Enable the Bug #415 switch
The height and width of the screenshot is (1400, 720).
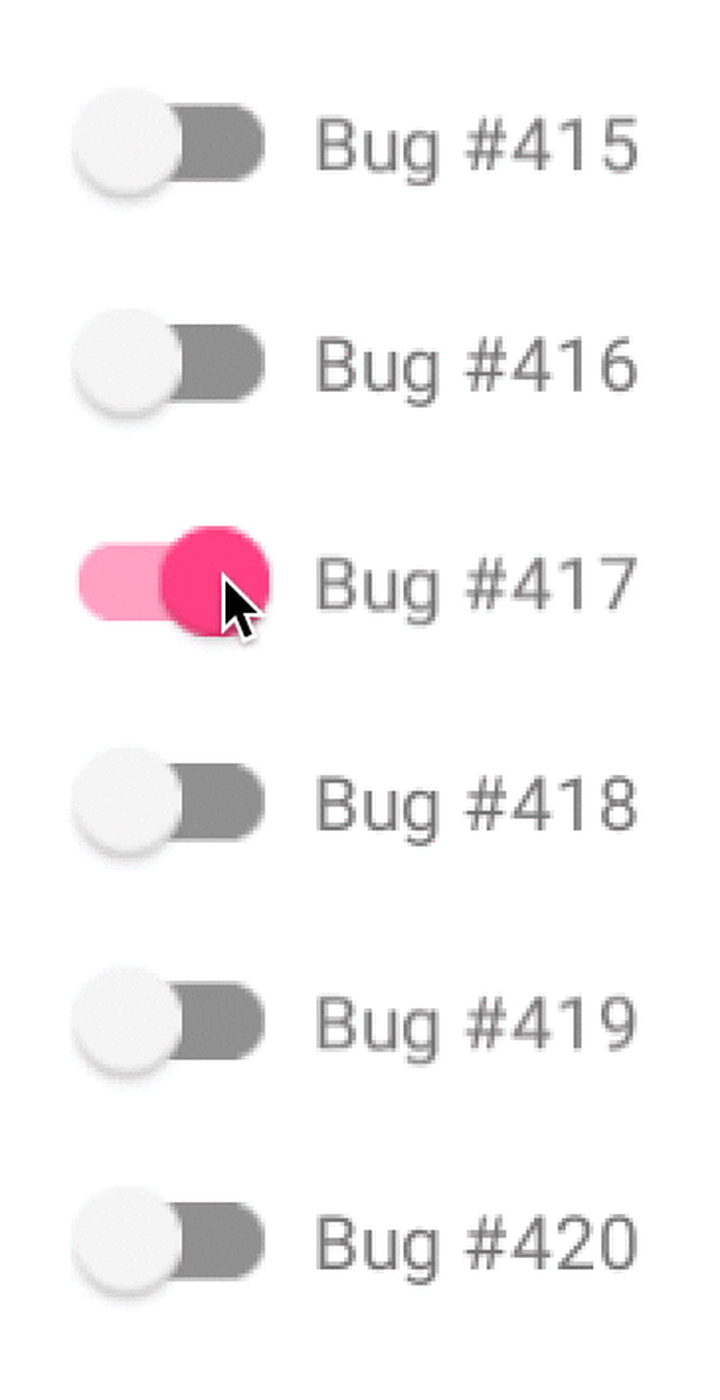click(170, 143)
